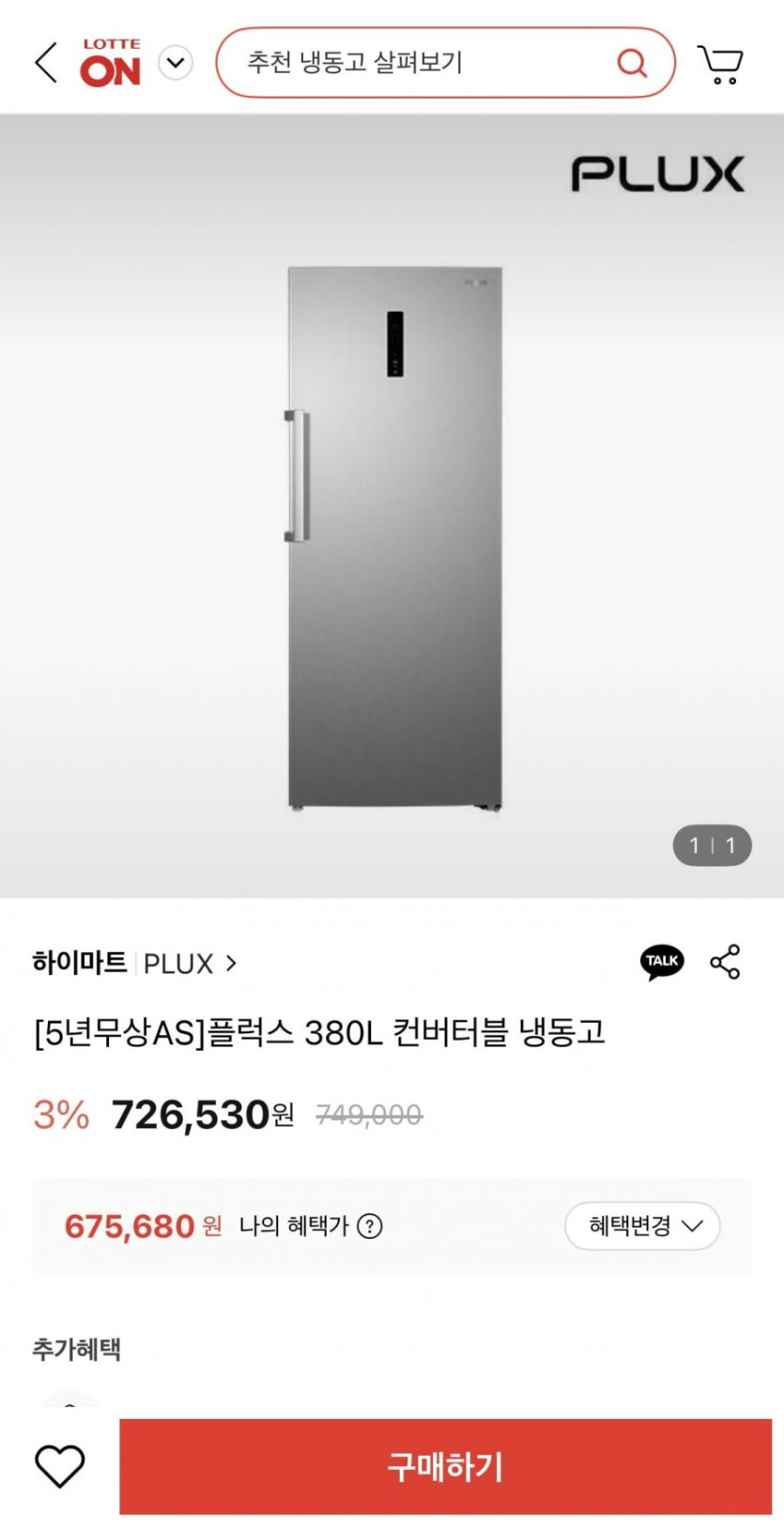Screen dimensions: 784x1528
Task: Share this product listing
Action: click(725, 962)
